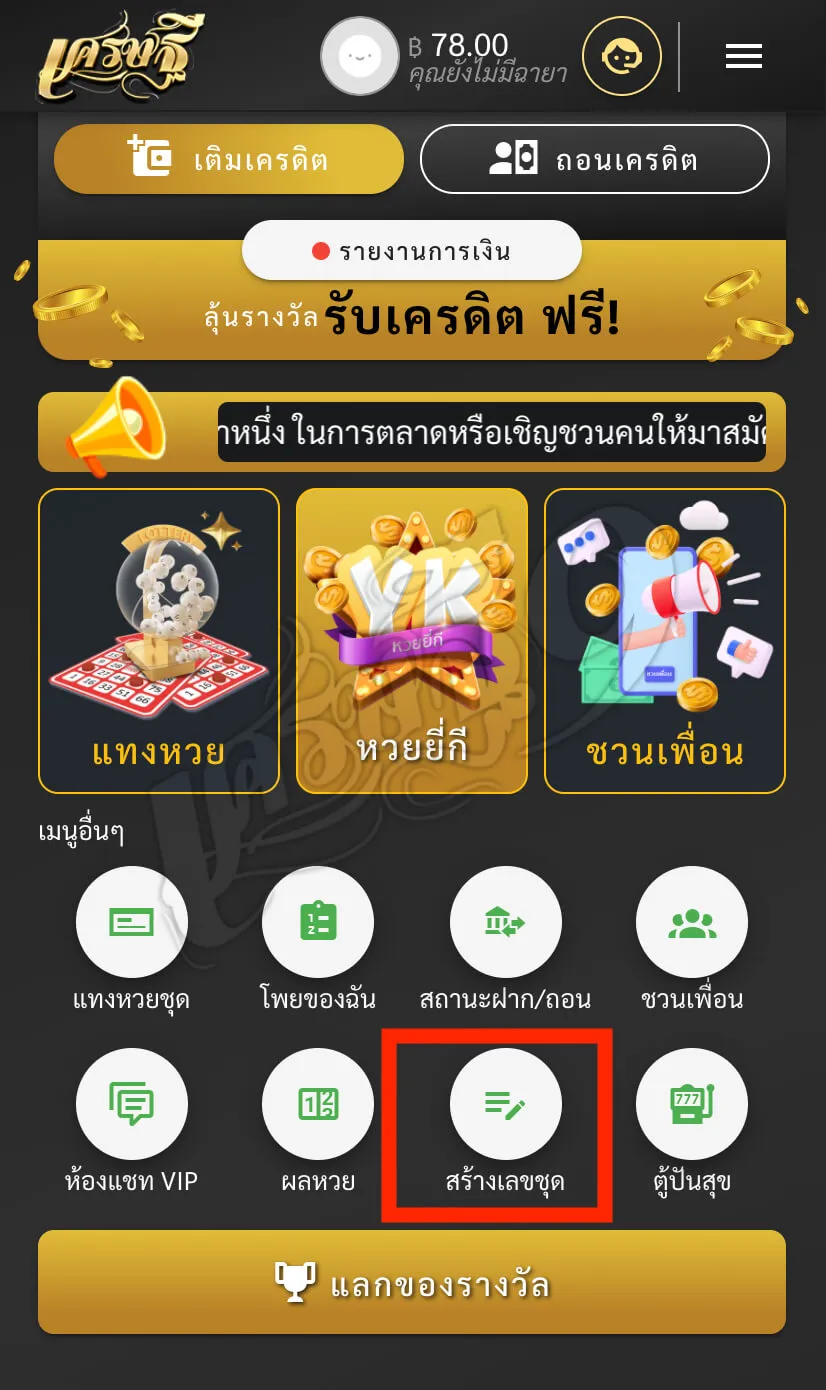Open the รายงานการเงิน financial report
Viewport: 826px width, 1390px height.
tap(411, 250)
